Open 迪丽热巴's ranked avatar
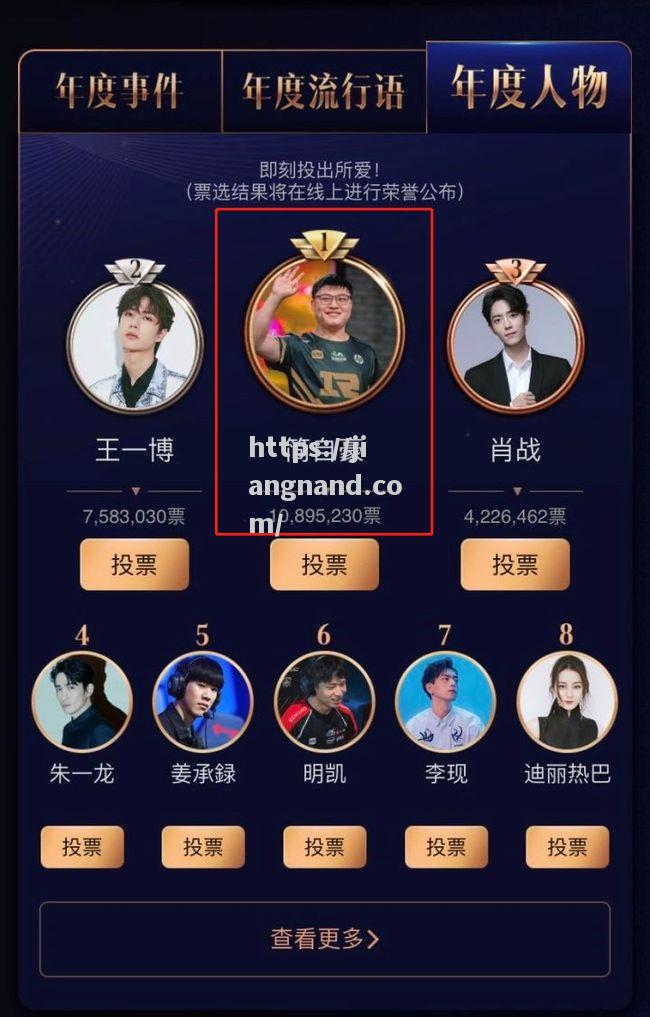Image resolution: width=650 pixels, height=1017 pixels. coord(567,701)
